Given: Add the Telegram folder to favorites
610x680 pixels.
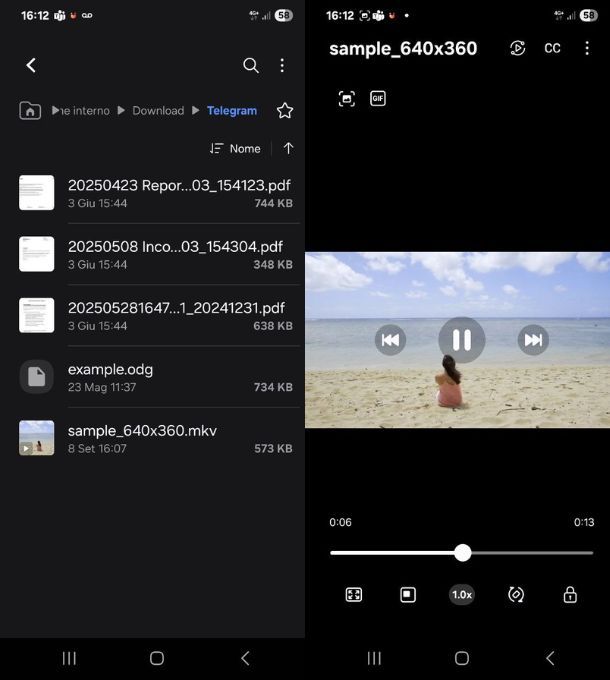Looking at the screenshot, I should [285, 111].
